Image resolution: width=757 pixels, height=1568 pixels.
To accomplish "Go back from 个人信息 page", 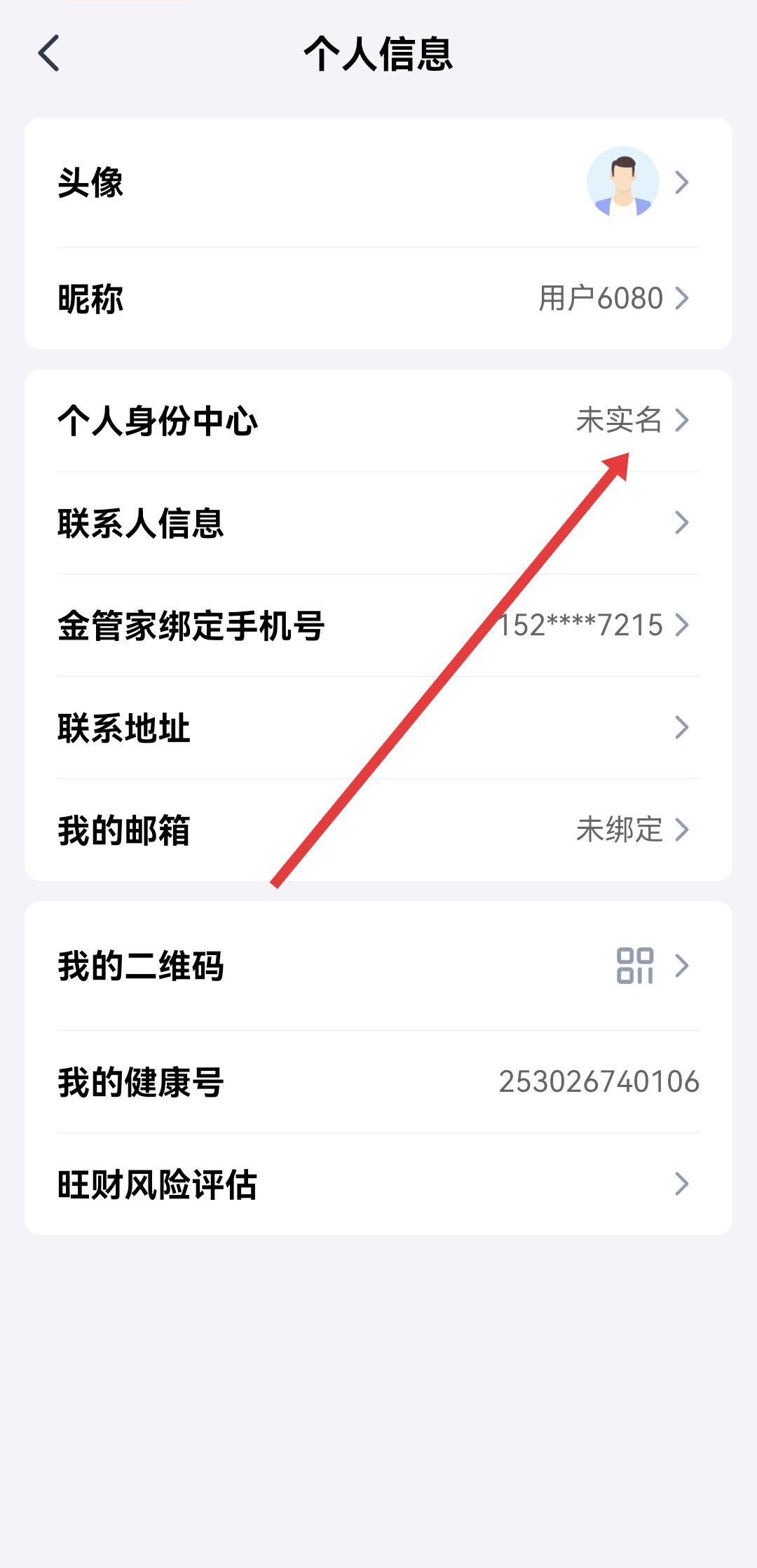I will click(49, 54).
